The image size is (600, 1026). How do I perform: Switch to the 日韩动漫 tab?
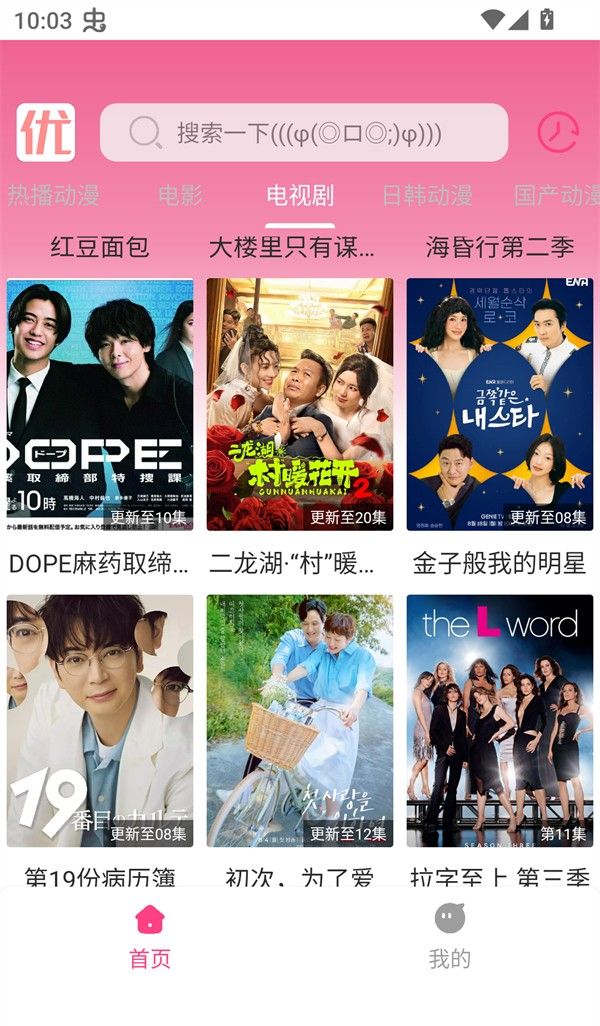(427, 195)
